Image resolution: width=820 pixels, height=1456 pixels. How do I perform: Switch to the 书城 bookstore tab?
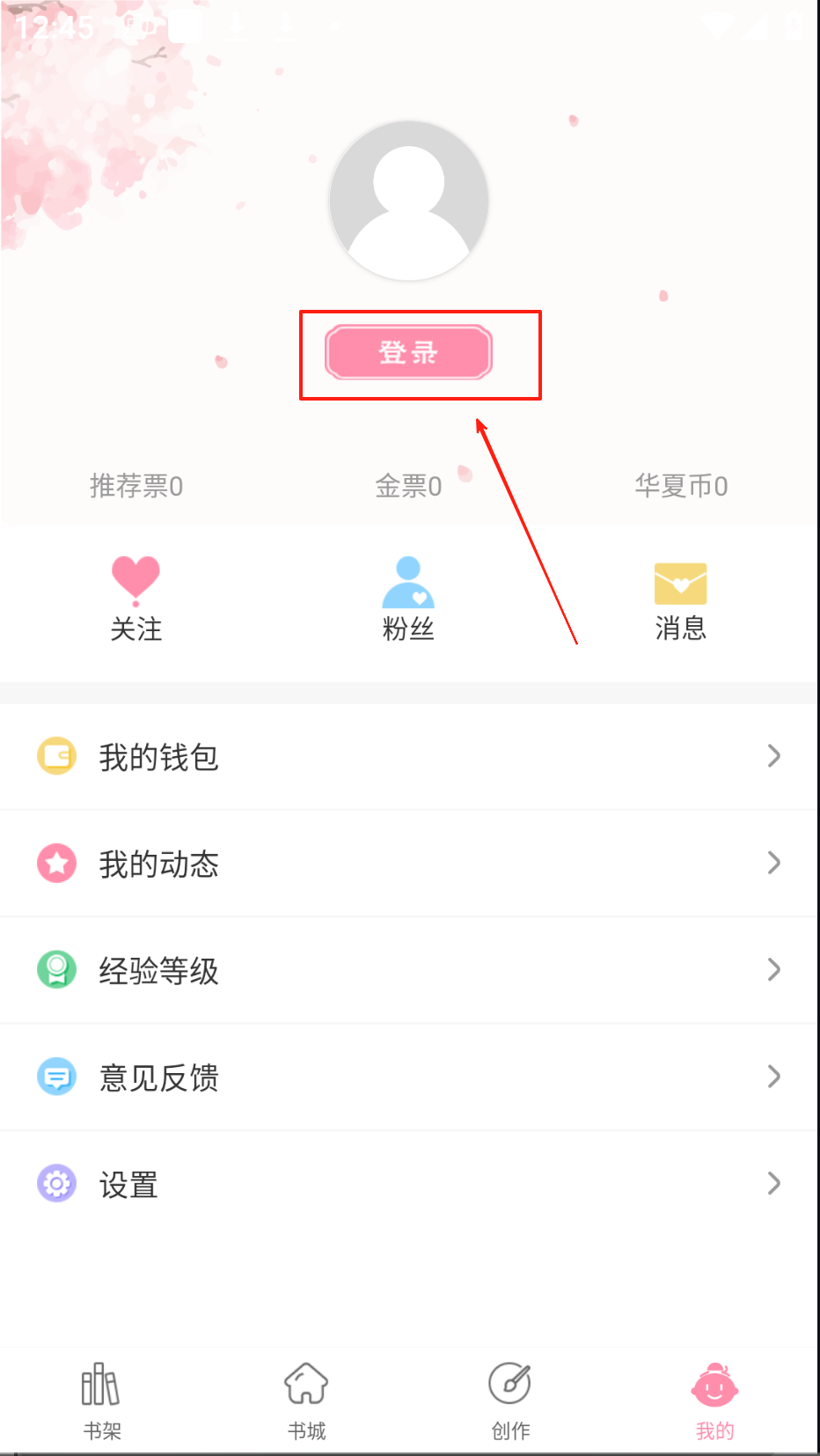tap(306, 1401)
